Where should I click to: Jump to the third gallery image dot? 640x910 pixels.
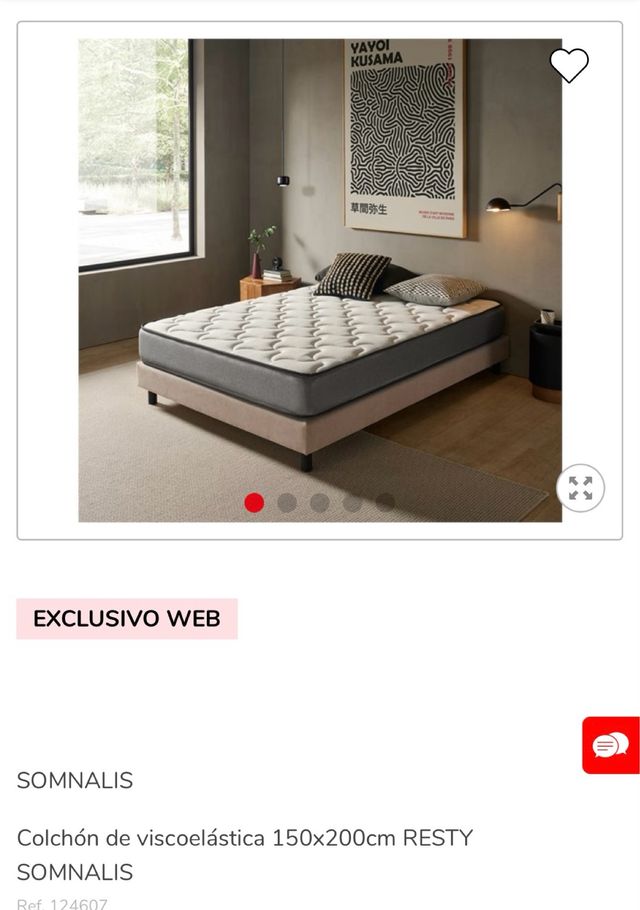320,503
